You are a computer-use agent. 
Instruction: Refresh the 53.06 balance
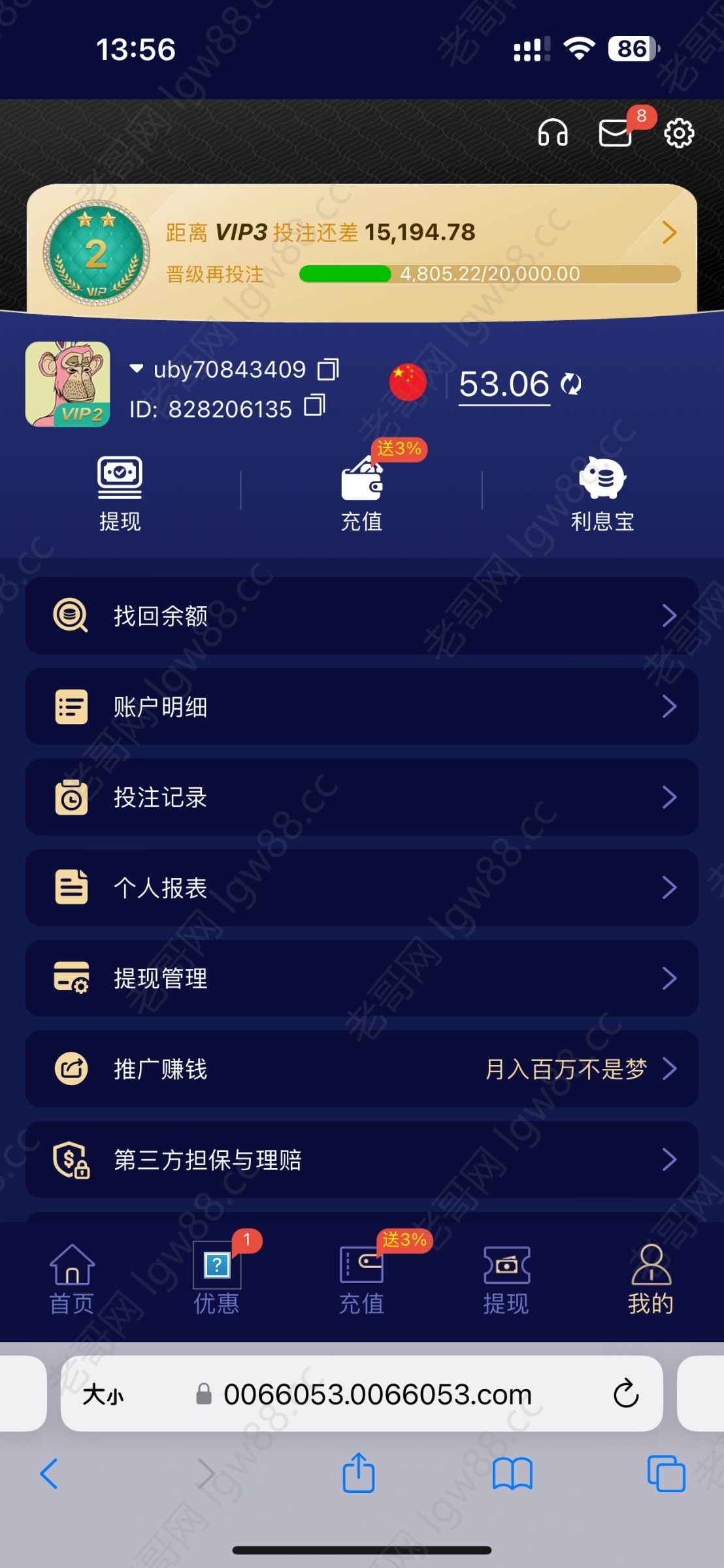click(x=571, y=384)
